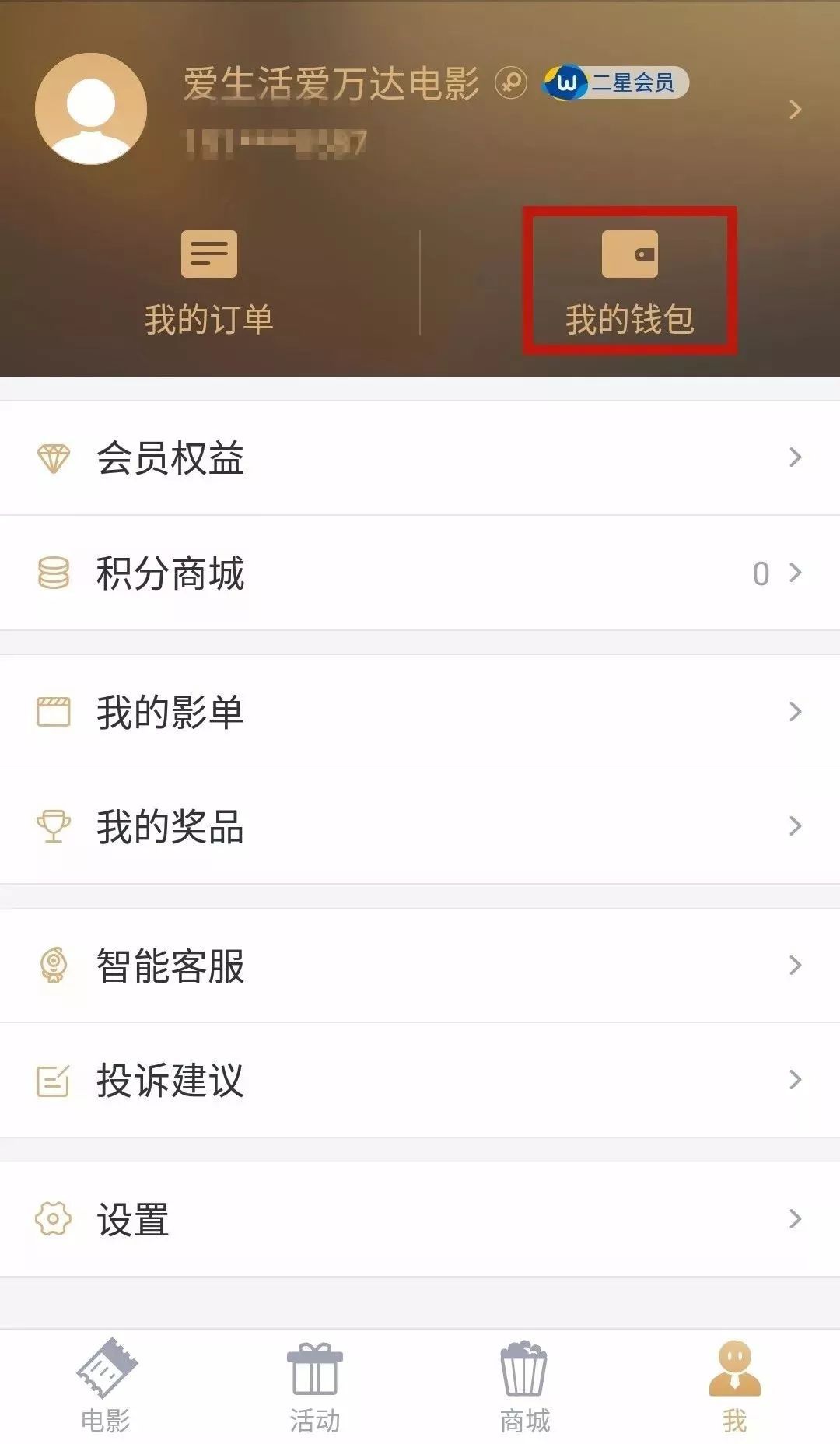The height and width of the screenshot is (1444, 840).
Task: Select the 投诉建议 feedback pencil icon
Action: click(x=53, y=1079)
